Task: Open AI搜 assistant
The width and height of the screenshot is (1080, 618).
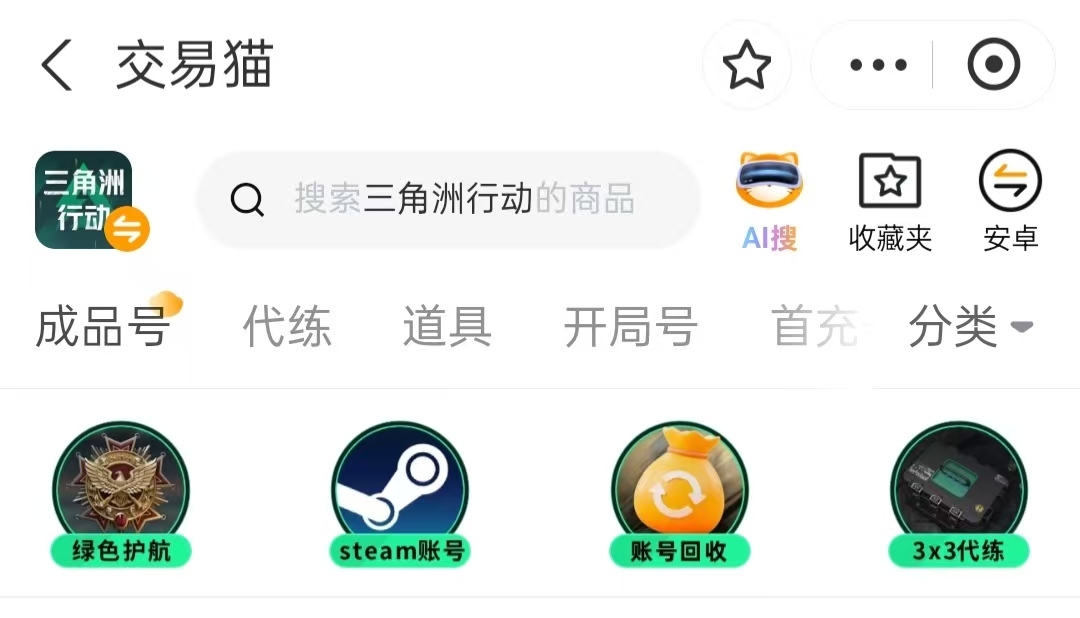Action: coord(770,202)
